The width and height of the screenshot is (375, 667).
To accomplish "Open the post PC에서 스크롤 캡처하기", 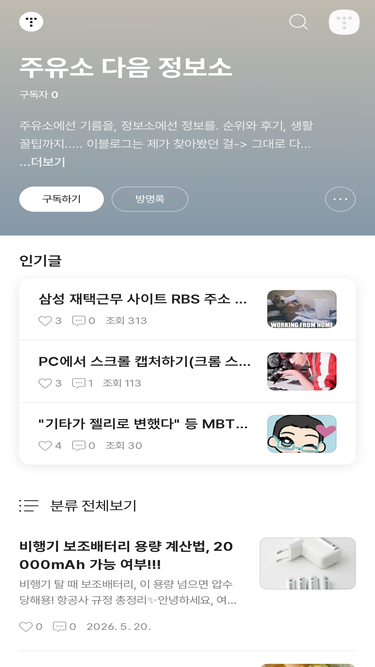I will tap(187, 371).
